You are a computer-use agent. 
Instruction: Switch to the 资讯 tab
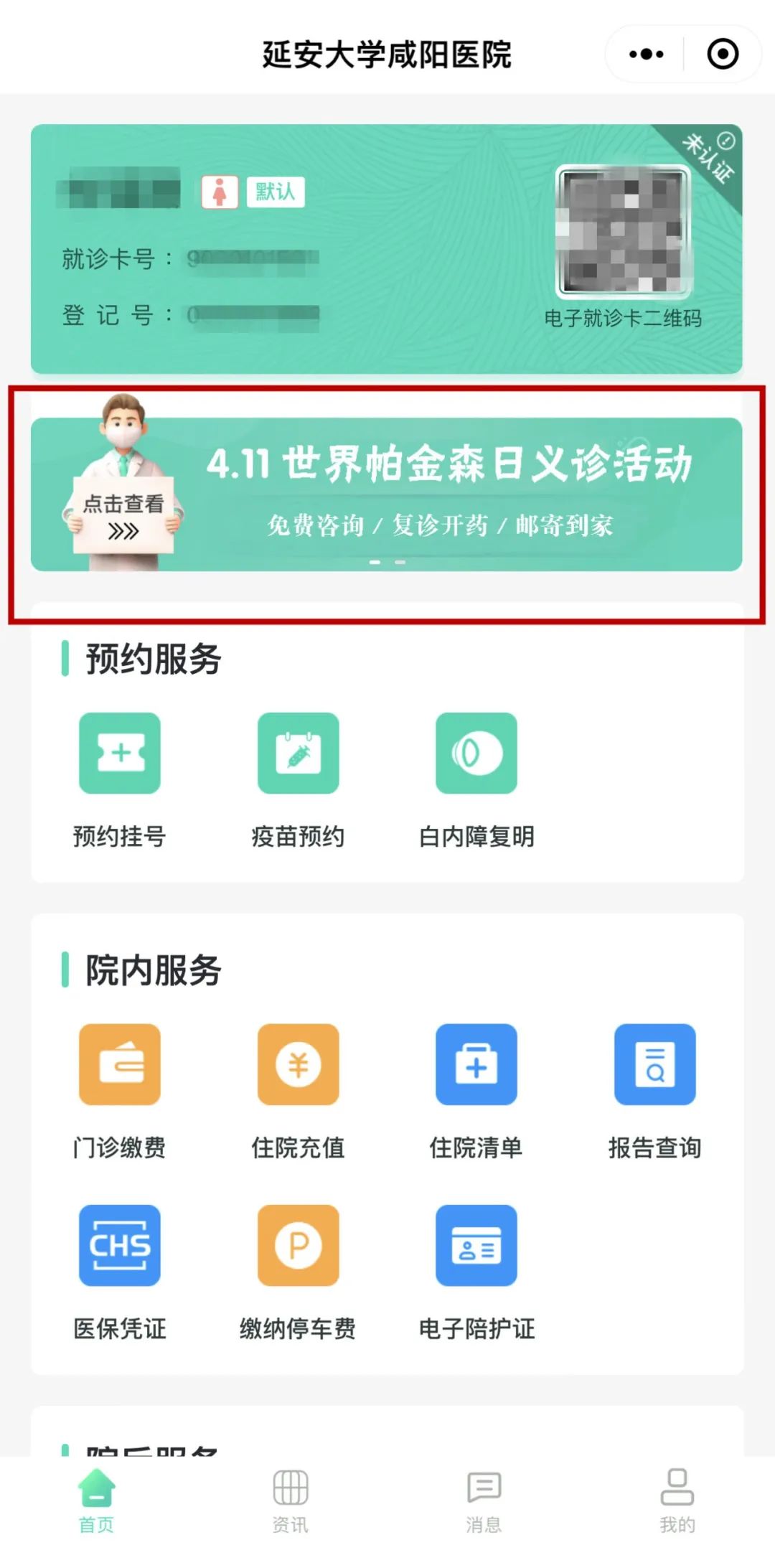coord(290,1500)
